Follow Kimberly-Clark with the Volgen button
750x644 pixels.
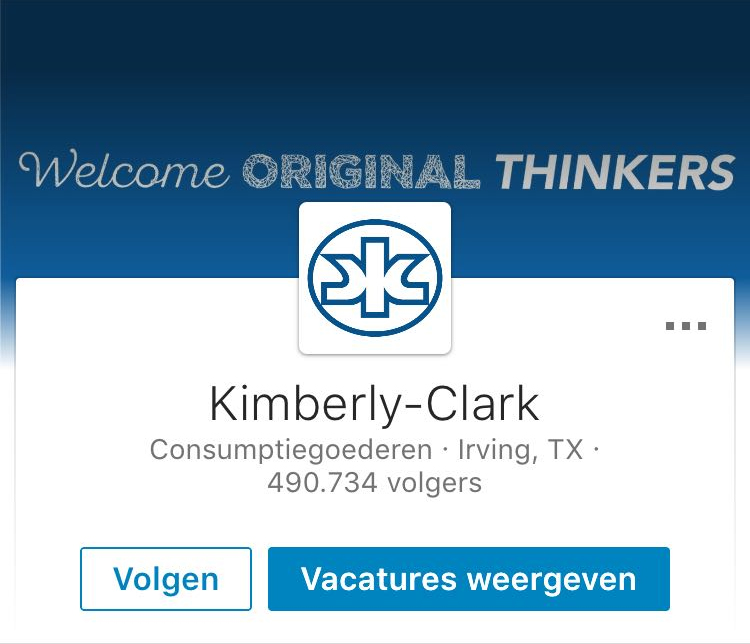coord(166,579)
